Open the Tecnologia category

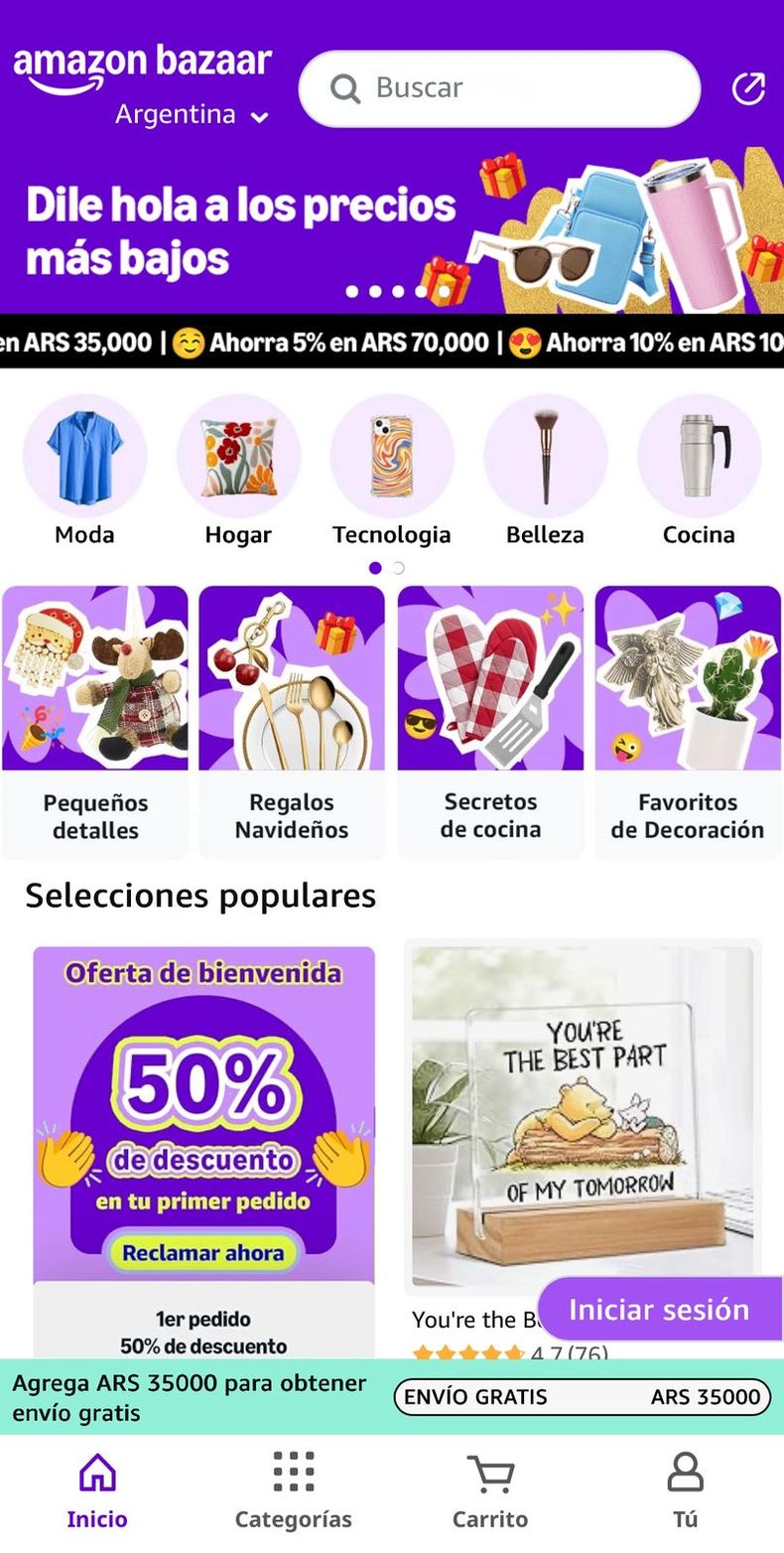point(392,471)
